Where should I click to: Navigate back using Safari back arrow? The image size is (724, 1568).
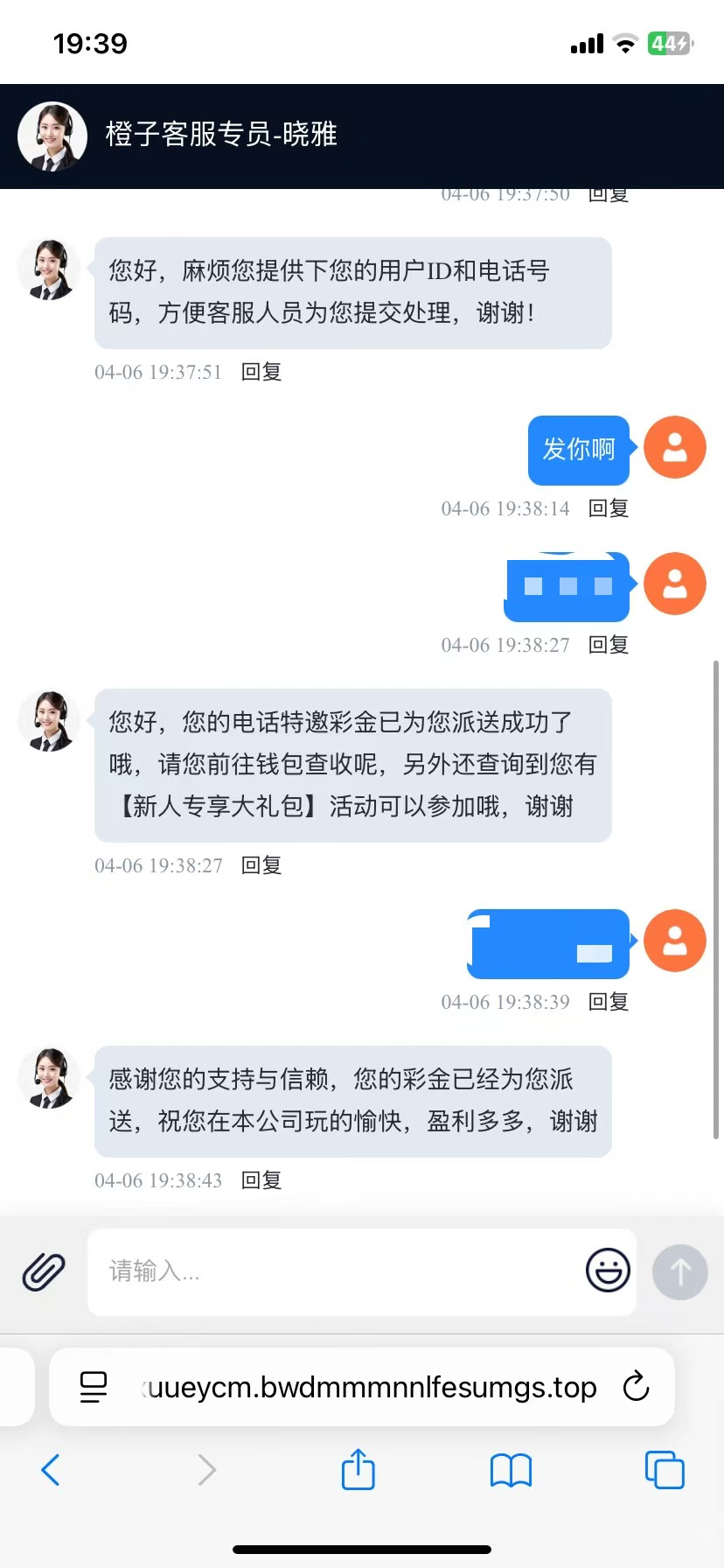tap(50, 1471)
